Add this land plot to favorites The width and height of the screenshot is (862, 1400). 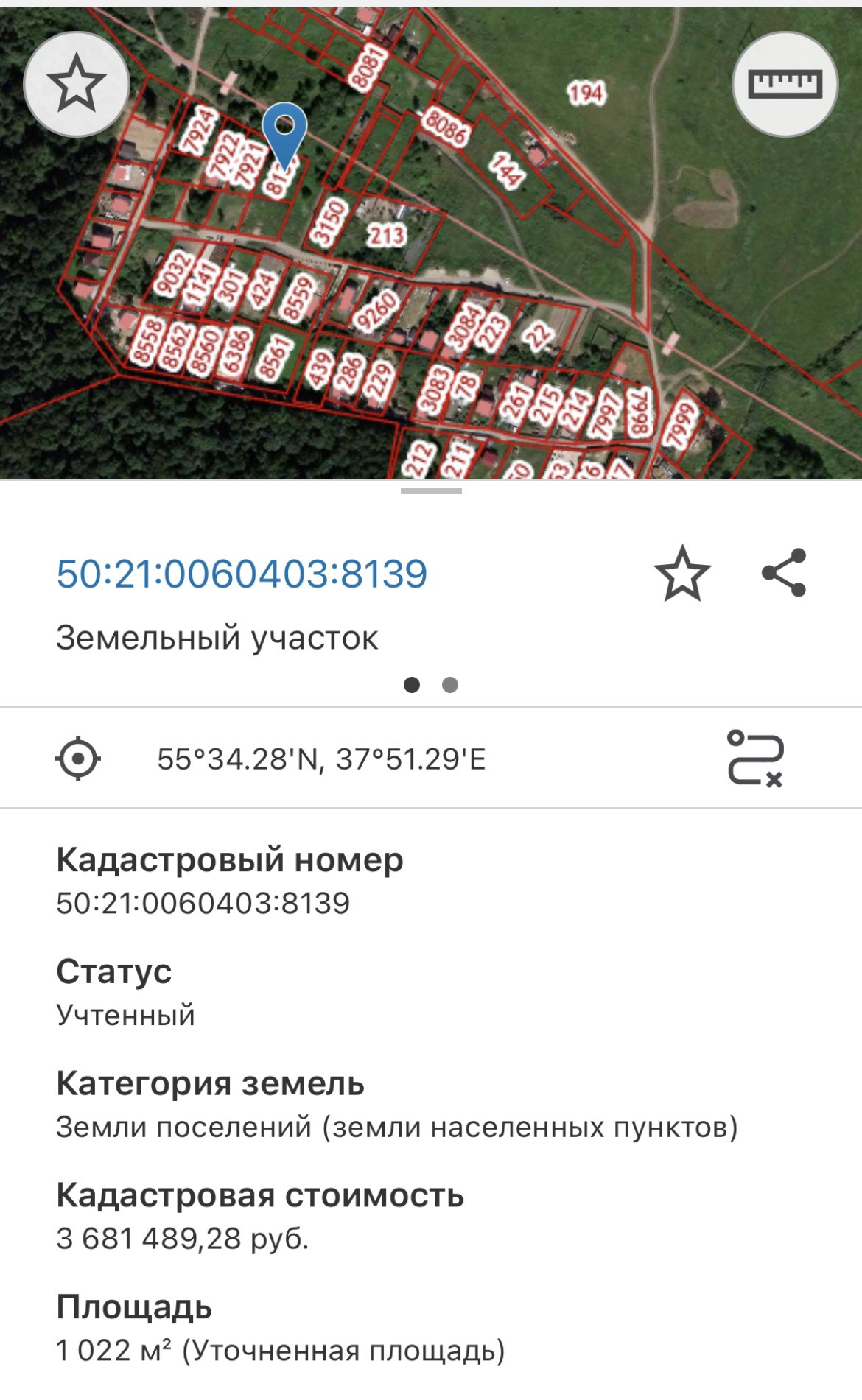682,574
